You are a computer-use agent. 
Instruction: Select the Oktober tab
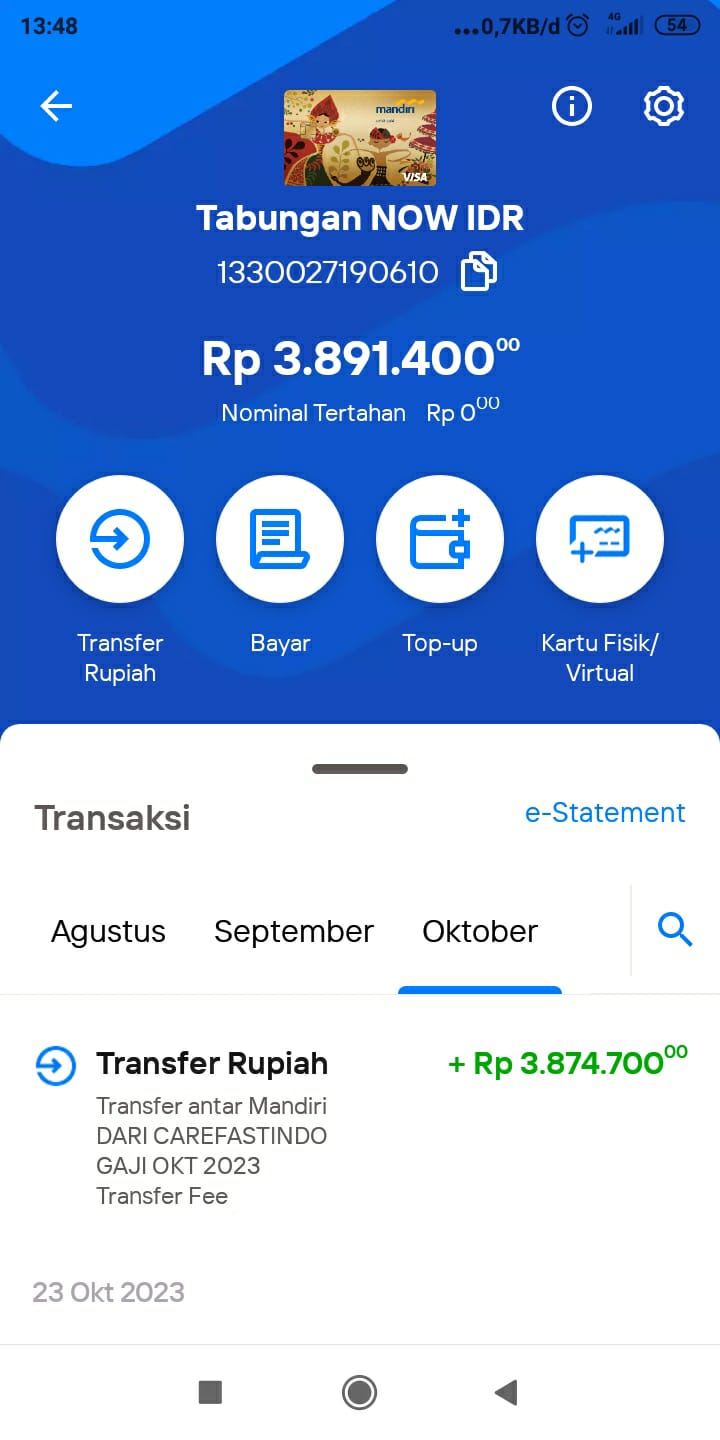coord(480,932)
